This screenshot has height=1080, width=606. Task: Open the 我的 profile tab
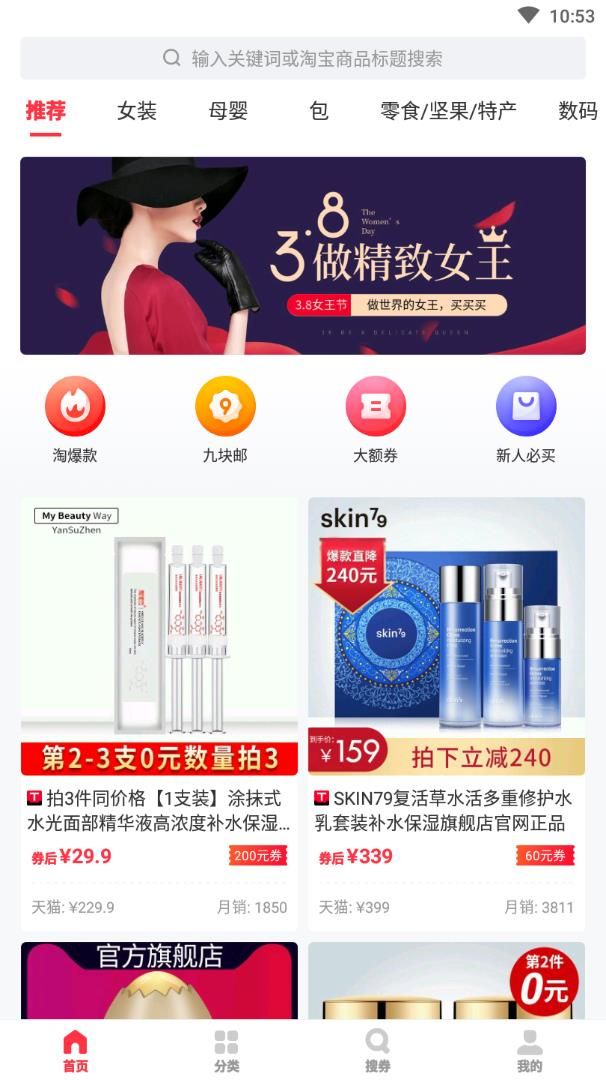(x=529, y=1051)
